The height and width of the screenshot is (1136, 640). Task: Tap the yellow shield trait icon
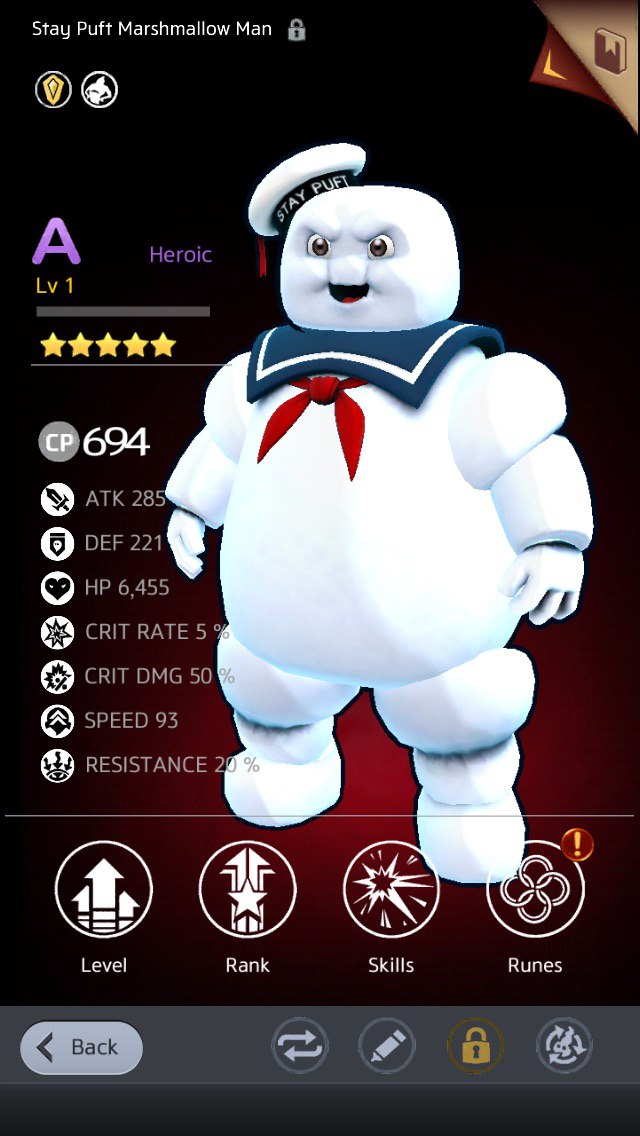coord(54,91)
